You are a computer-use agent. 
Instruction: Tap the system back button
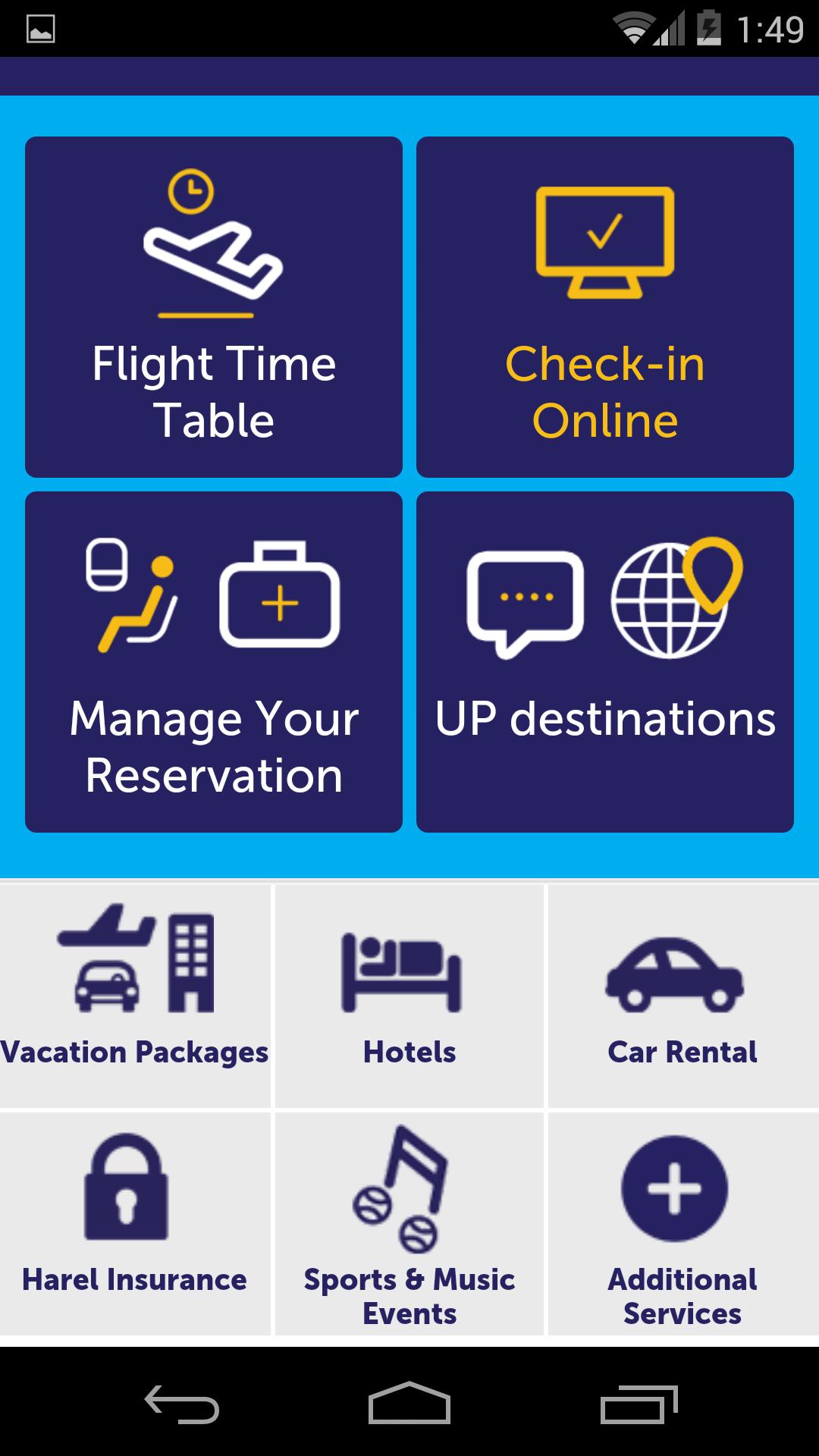pos(182,1403)
